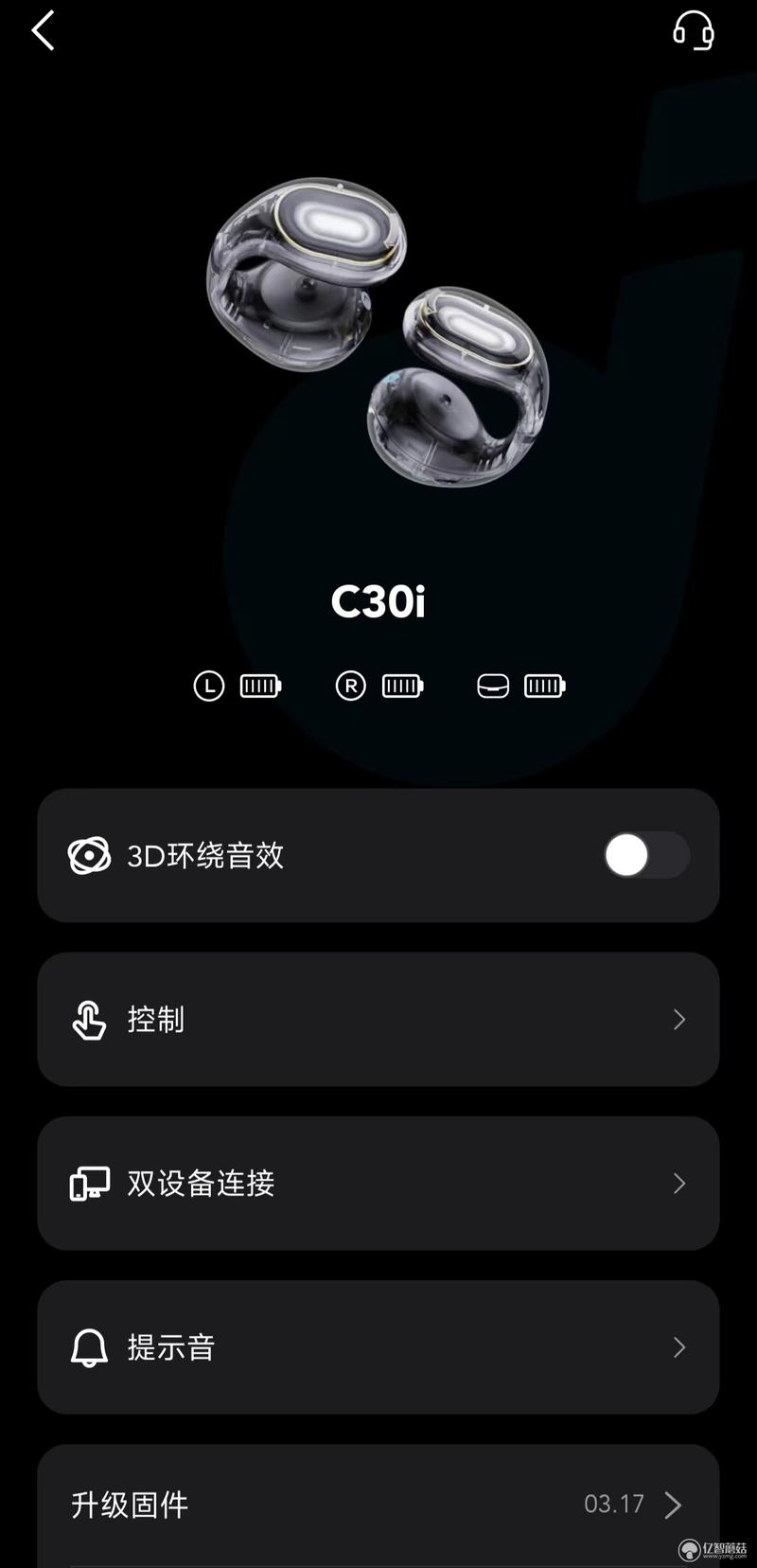This screenshot has width=757, height=1568.
Task: Open the 提示音 row
Action: [x=378, y=1347]
